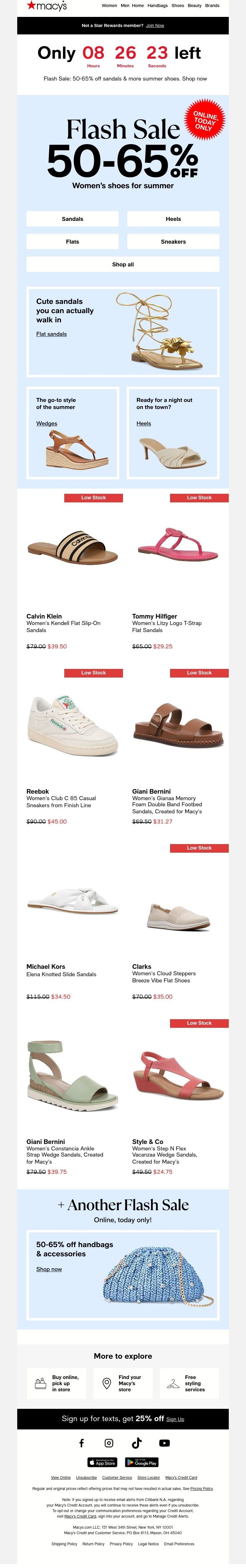Open Macy's Instagram page
Viewport: 246px width, 1568px height.
tap(109, 1443)
